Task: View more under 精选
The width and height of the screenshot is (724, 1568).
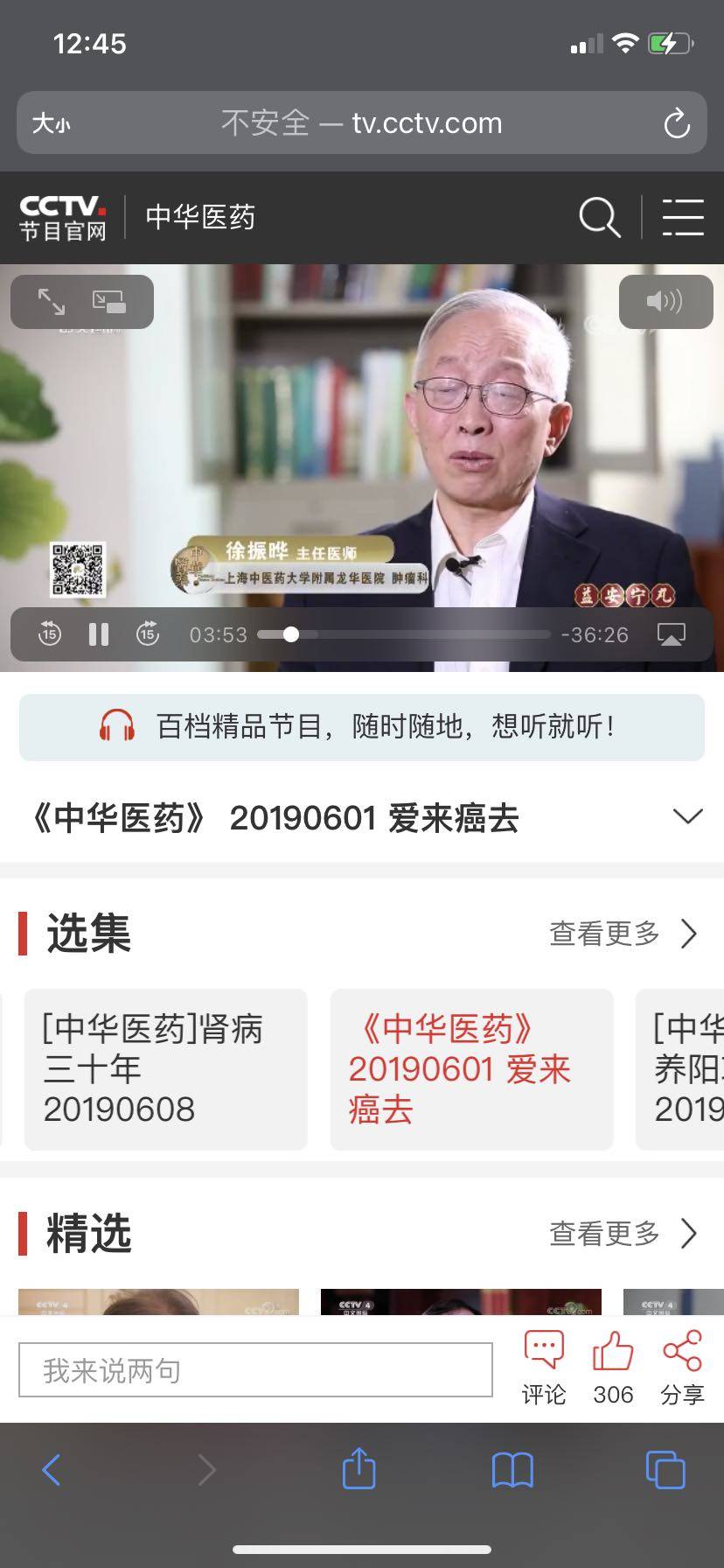Action: coord(623,1234)
